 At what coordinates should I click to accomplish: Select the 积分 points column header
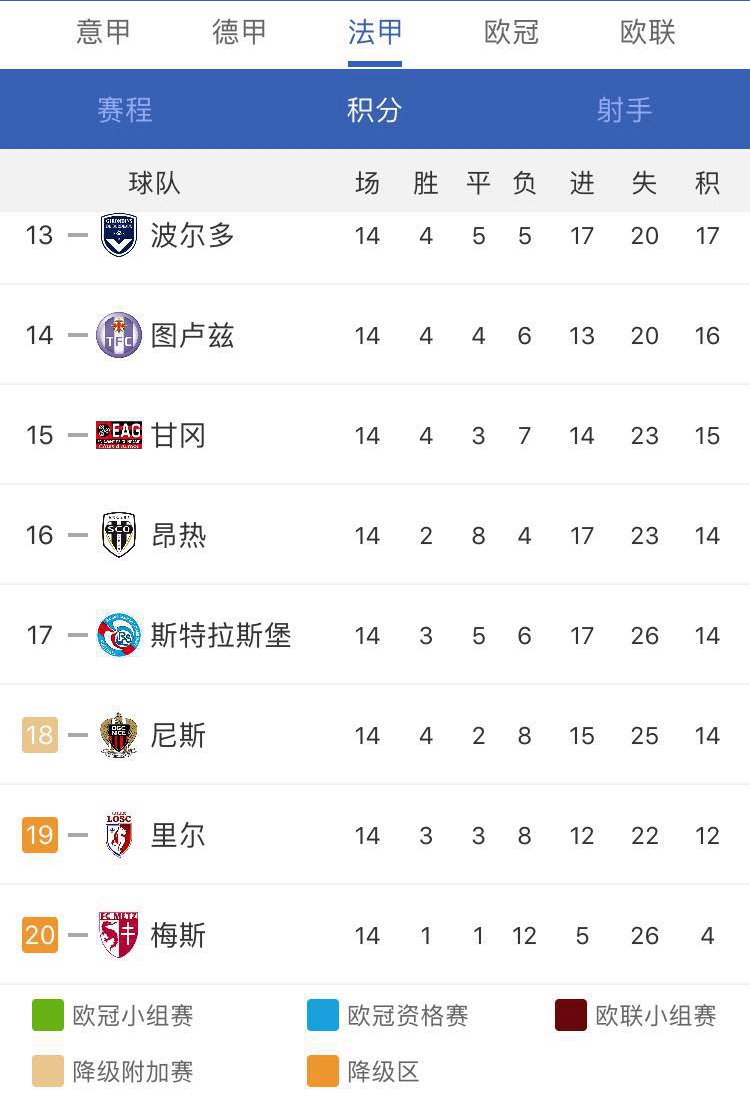374,112
